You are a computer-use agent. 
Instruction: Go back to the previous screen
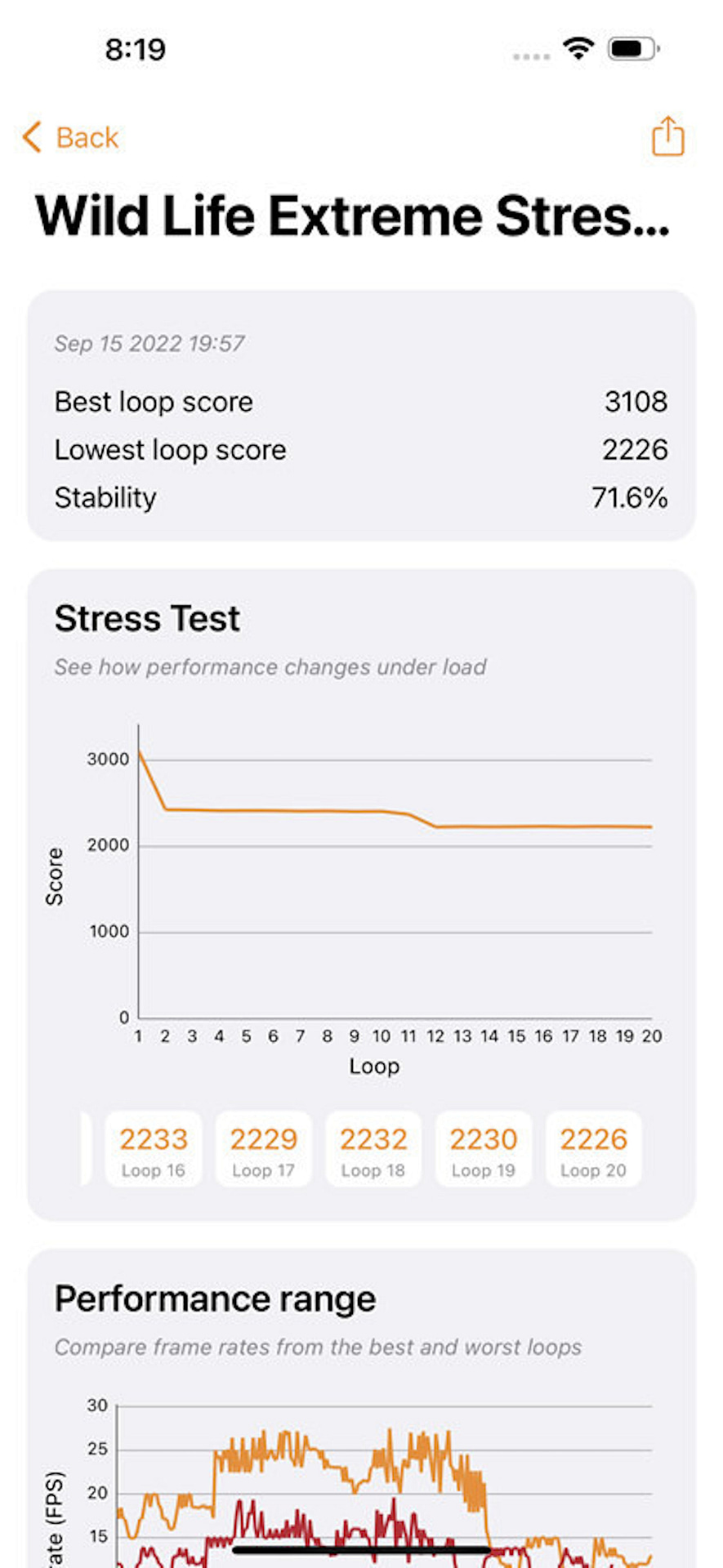point(71,137)
